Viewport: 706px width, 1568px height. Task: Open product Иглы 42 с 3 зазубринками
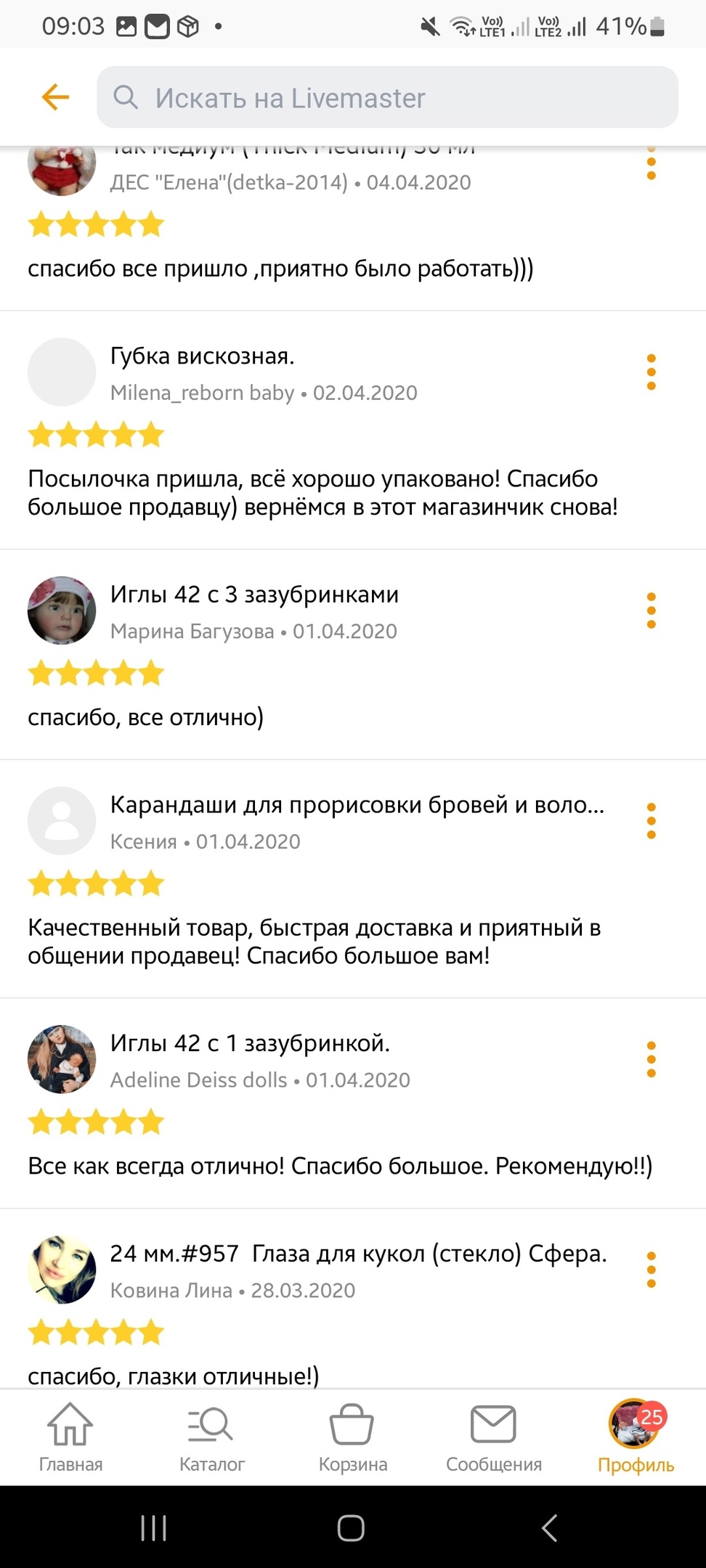point(254,595)
